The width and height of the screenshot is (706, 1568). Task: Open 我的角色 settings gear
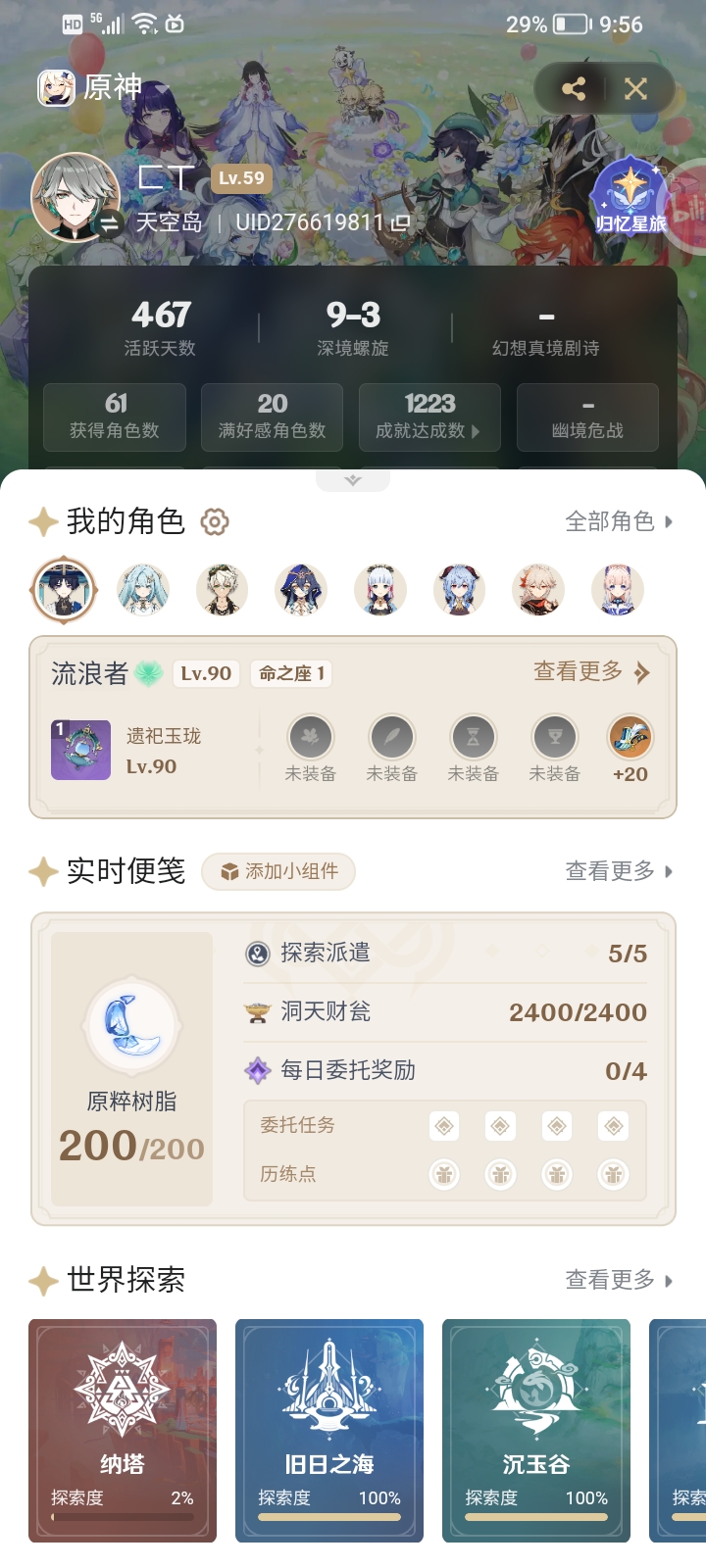[215, 522]
